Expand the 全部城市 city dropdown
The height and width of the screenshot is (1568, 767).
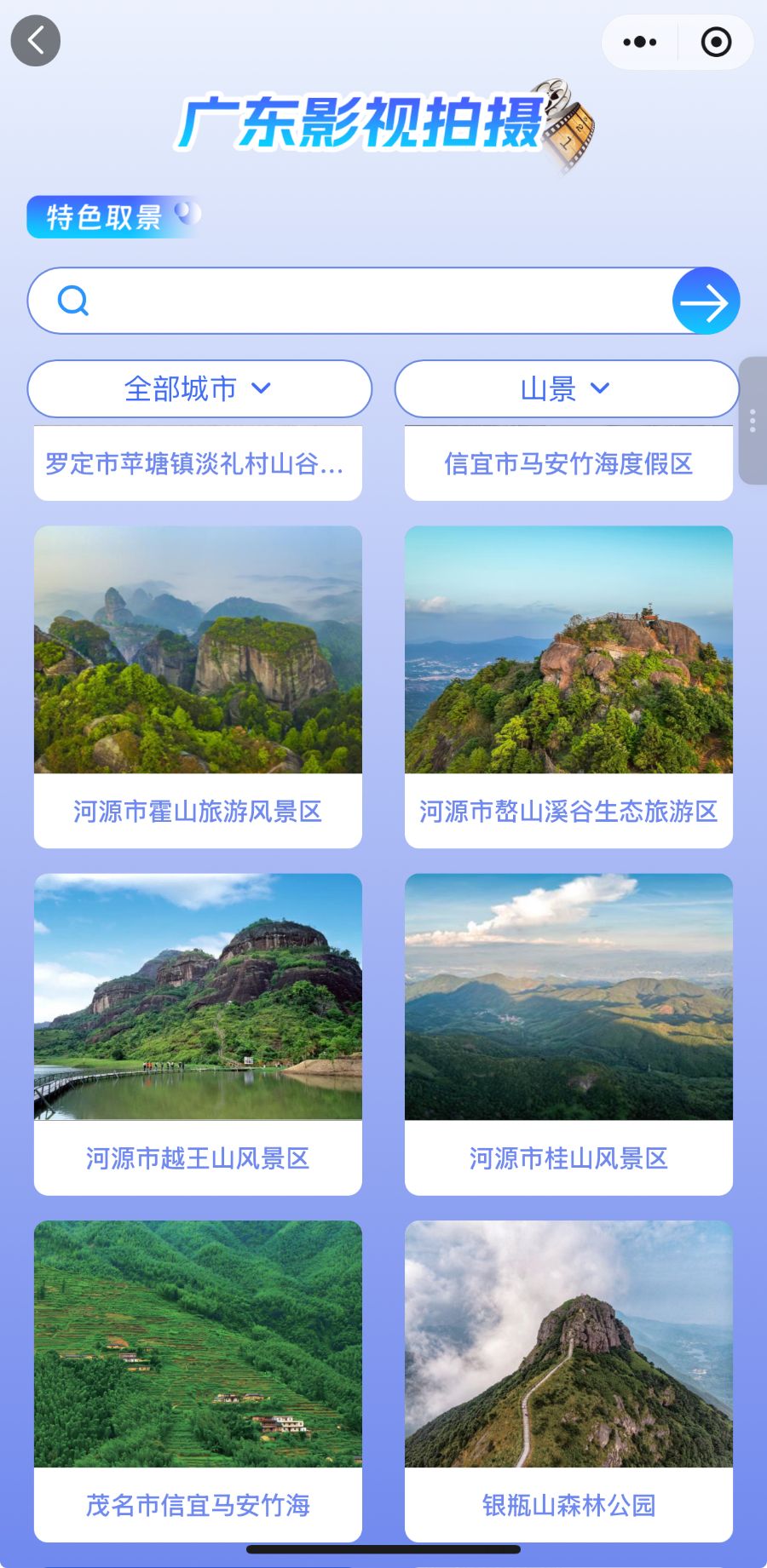199,388
